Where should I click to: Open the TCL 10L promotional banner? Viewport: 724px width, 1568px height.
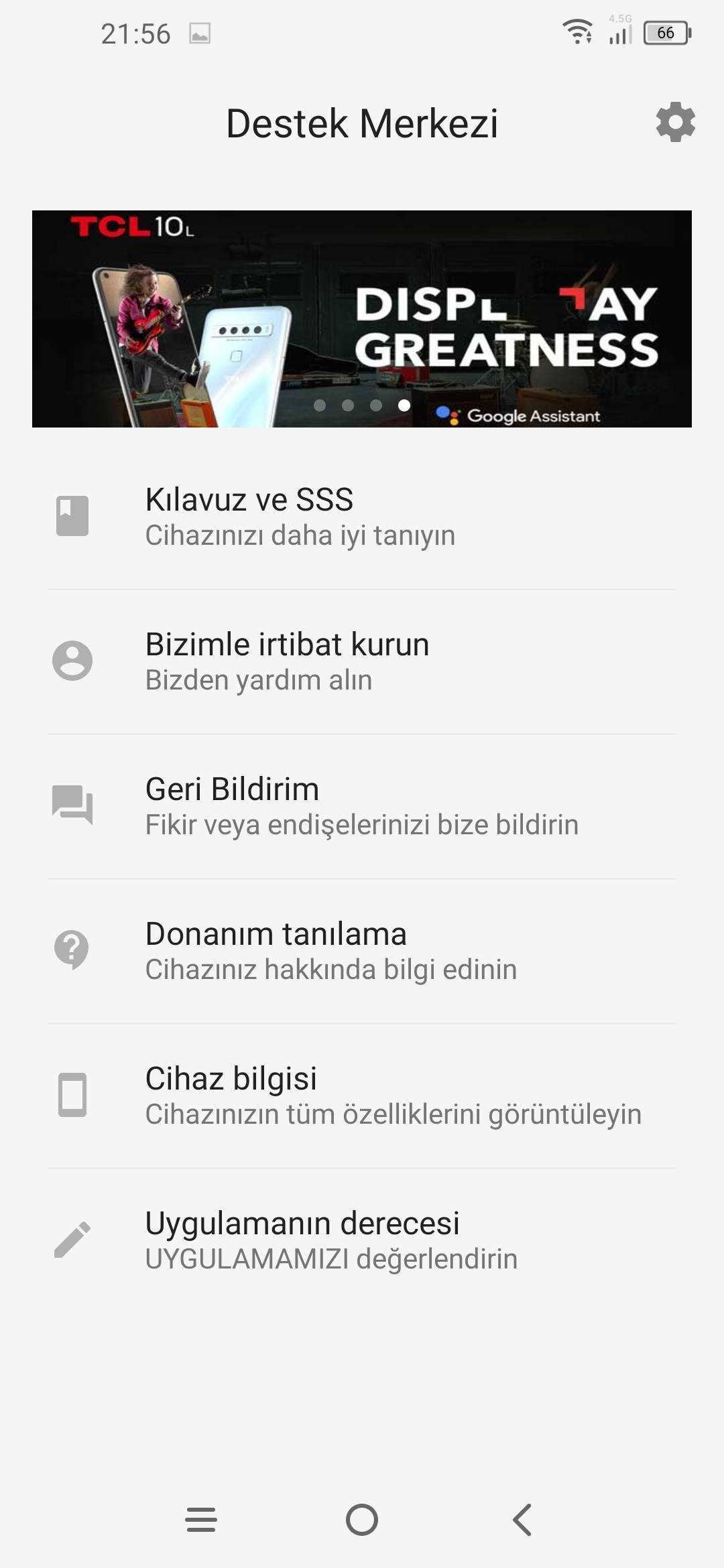click(362, 319)
